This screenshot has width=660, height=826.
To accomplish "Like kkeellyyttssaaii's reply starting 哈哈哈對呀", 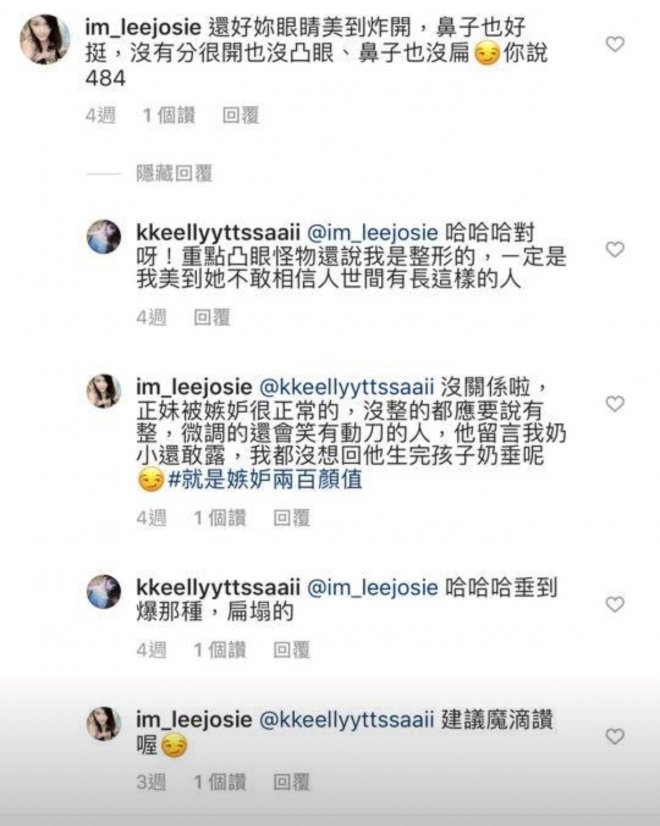I will 616,249.
